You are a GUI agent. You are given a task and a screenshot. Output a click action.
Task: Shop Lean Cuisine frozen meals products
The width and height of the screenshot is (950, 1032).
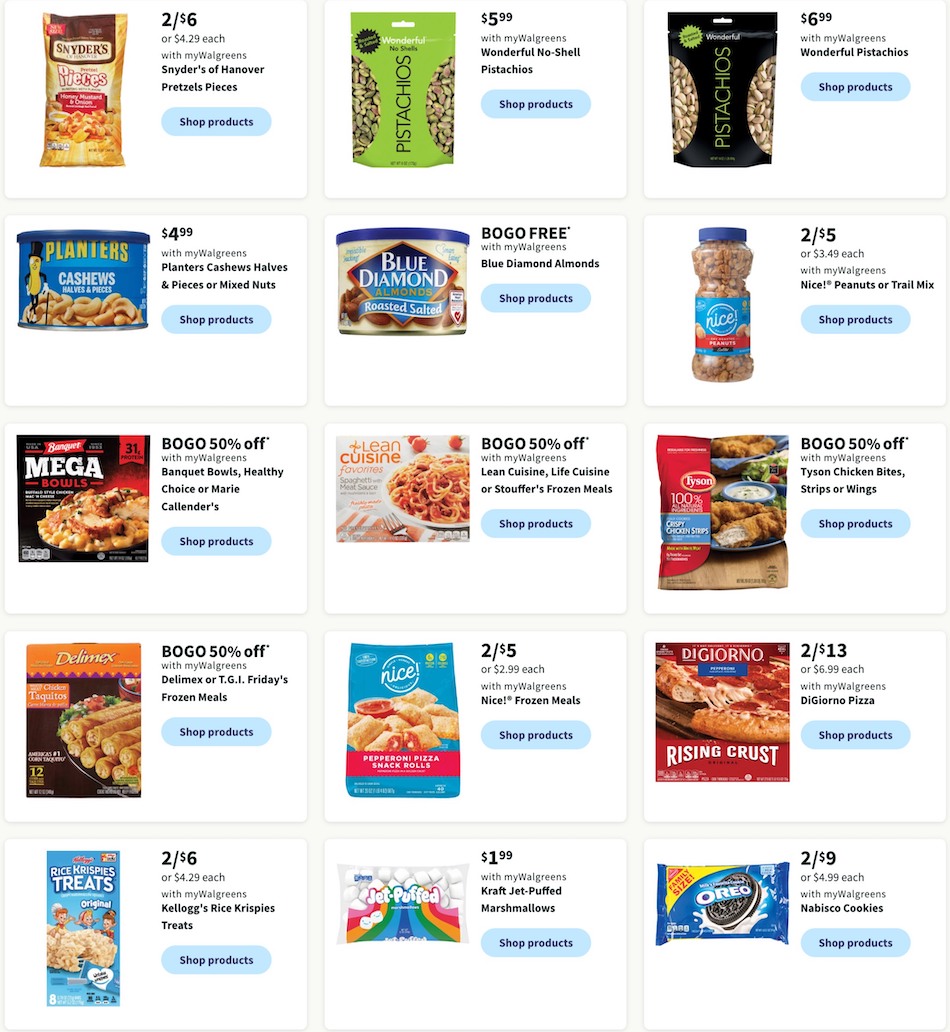pos(536,524)
